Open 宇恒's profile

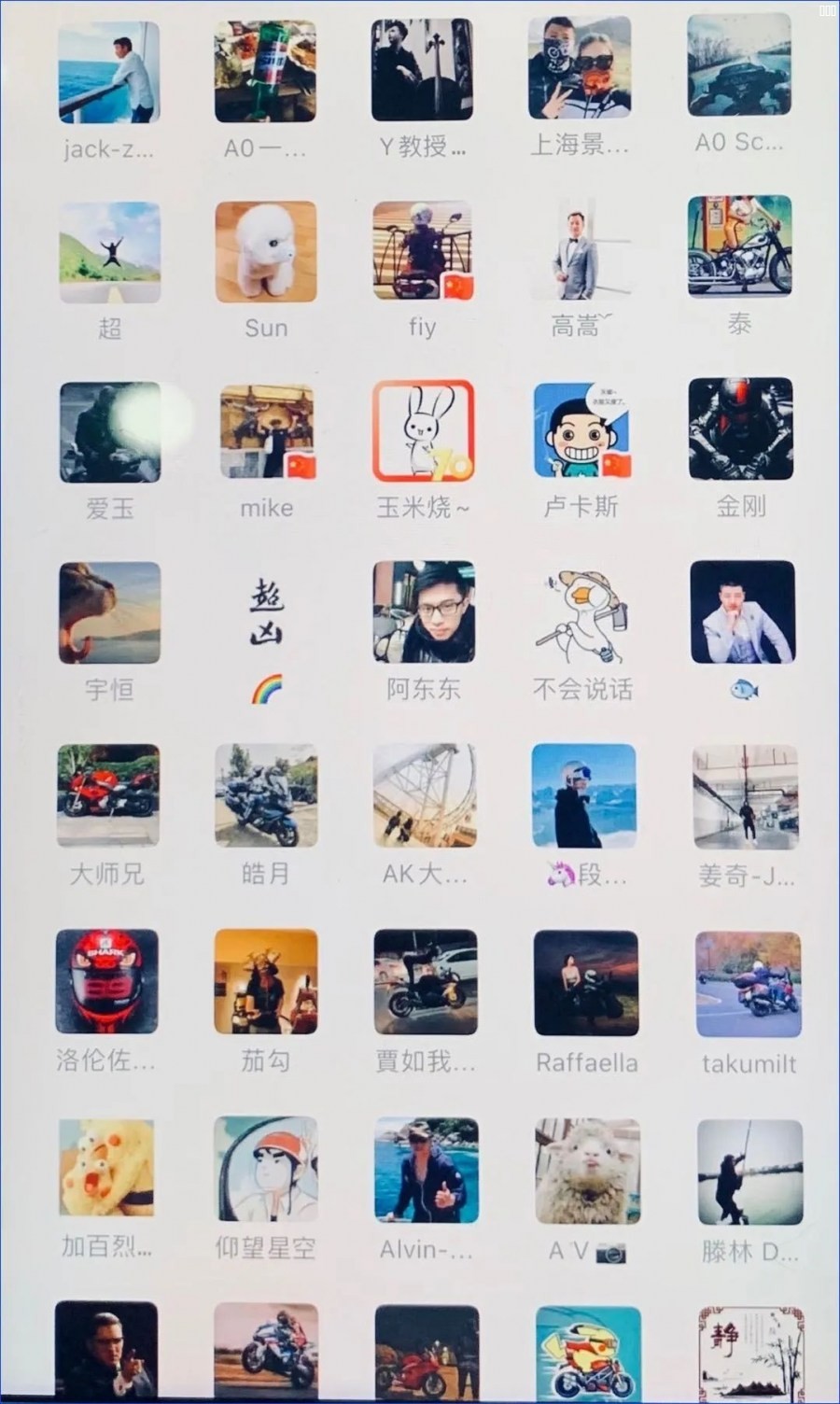pyautogui.click(x=109, y=612)
